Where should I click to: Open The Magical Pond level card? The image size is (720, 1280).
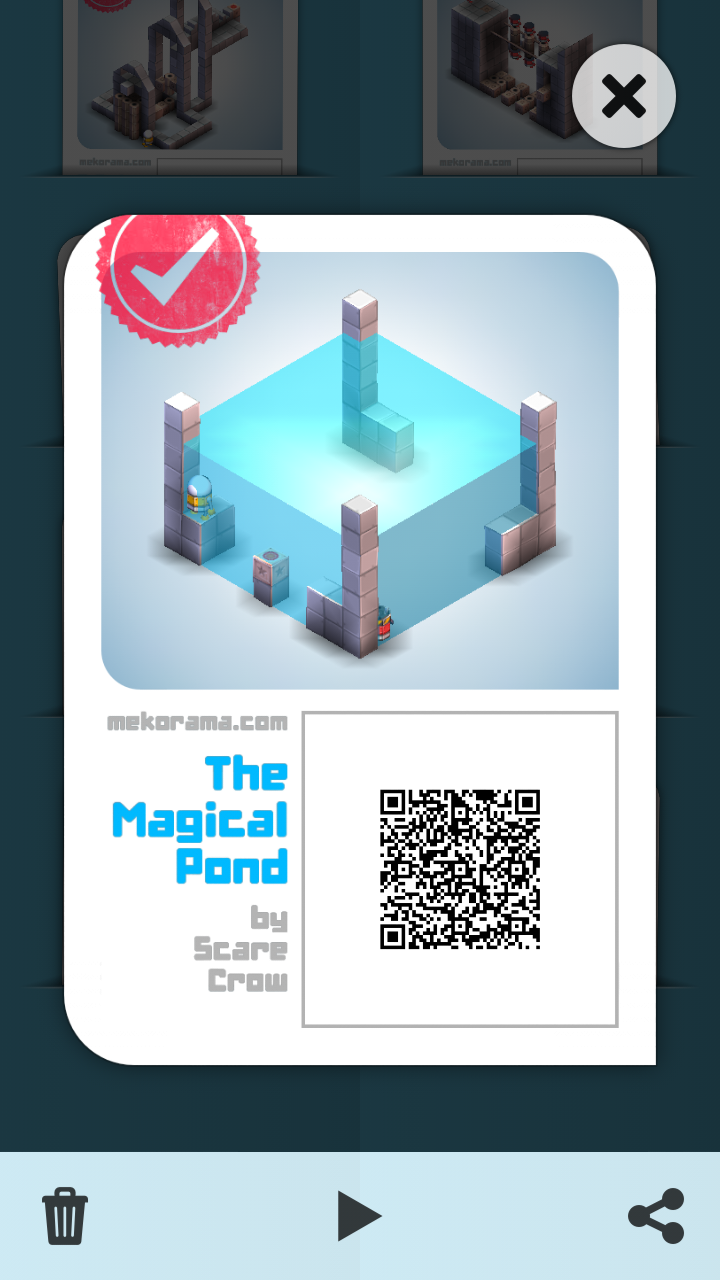[360, 470]
